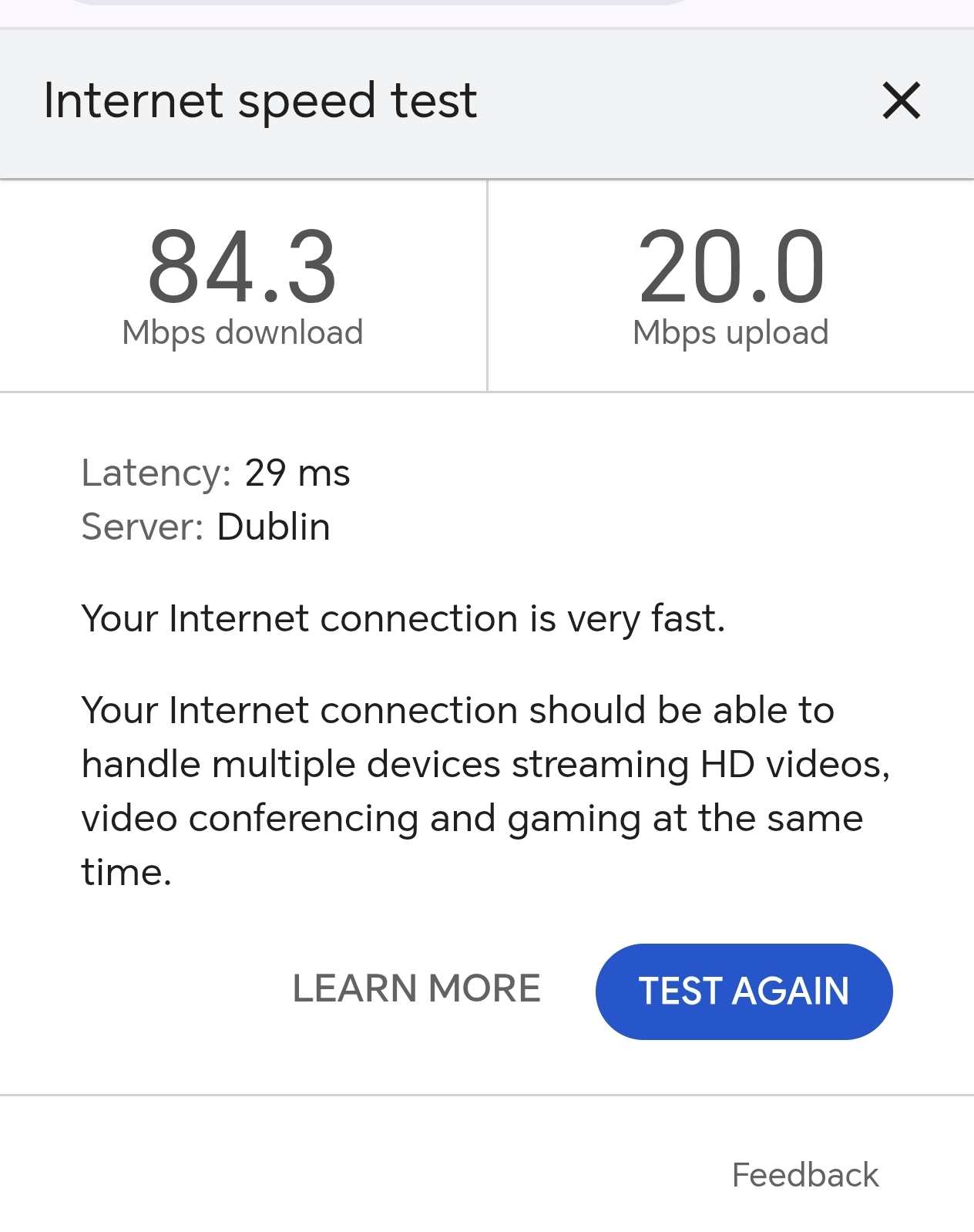
Task: Open Learn More about the speed test
Action: [416, 988]
